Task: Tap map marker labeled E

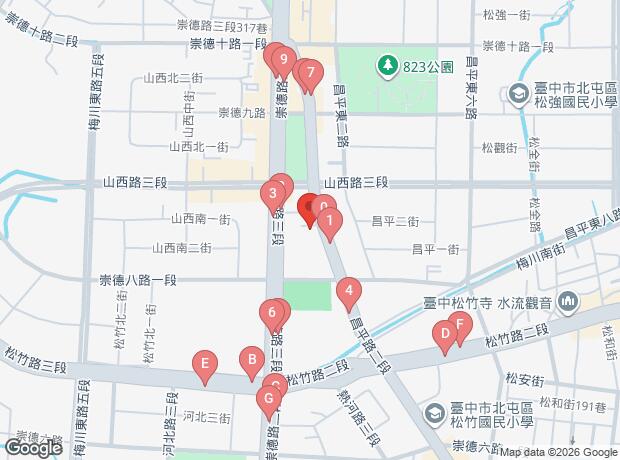Action: 204,364
